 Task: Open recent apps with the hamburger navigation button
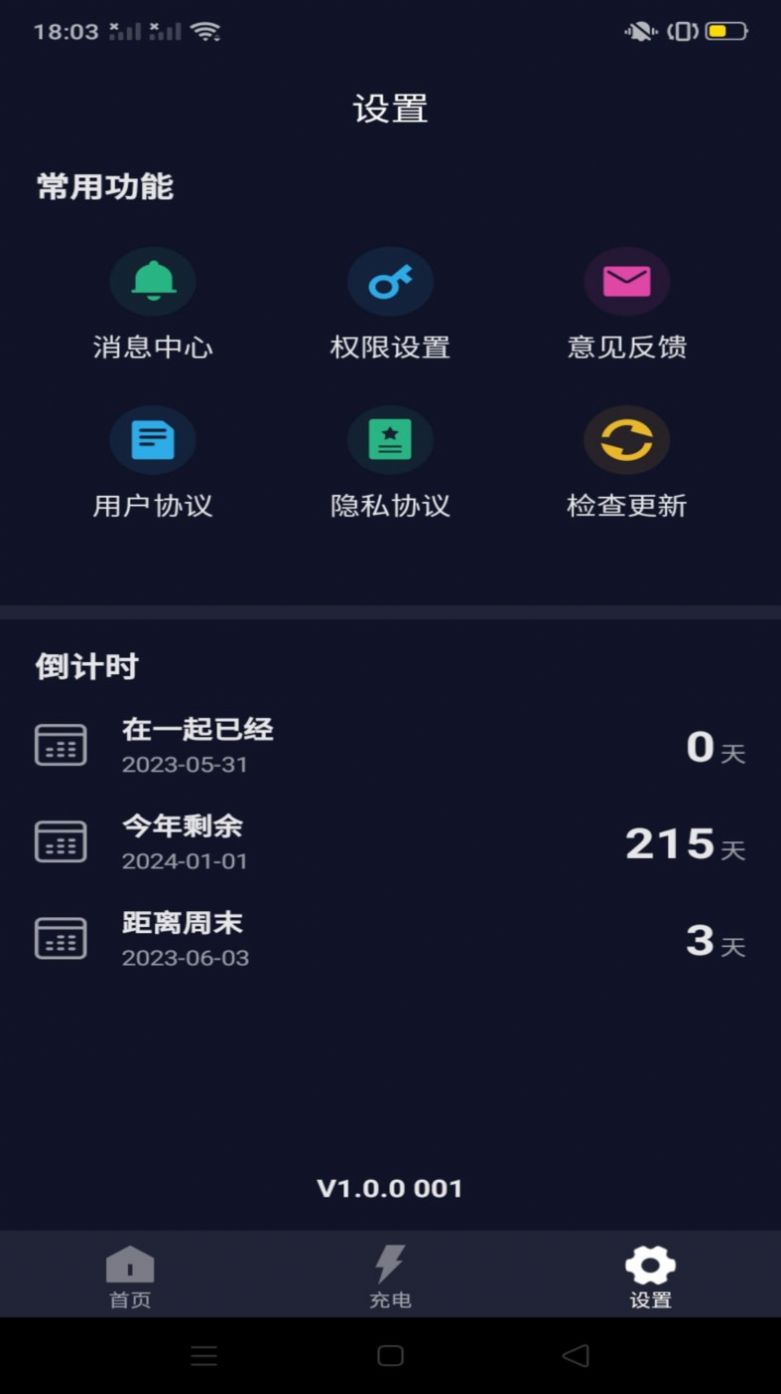pos(205,1357)
